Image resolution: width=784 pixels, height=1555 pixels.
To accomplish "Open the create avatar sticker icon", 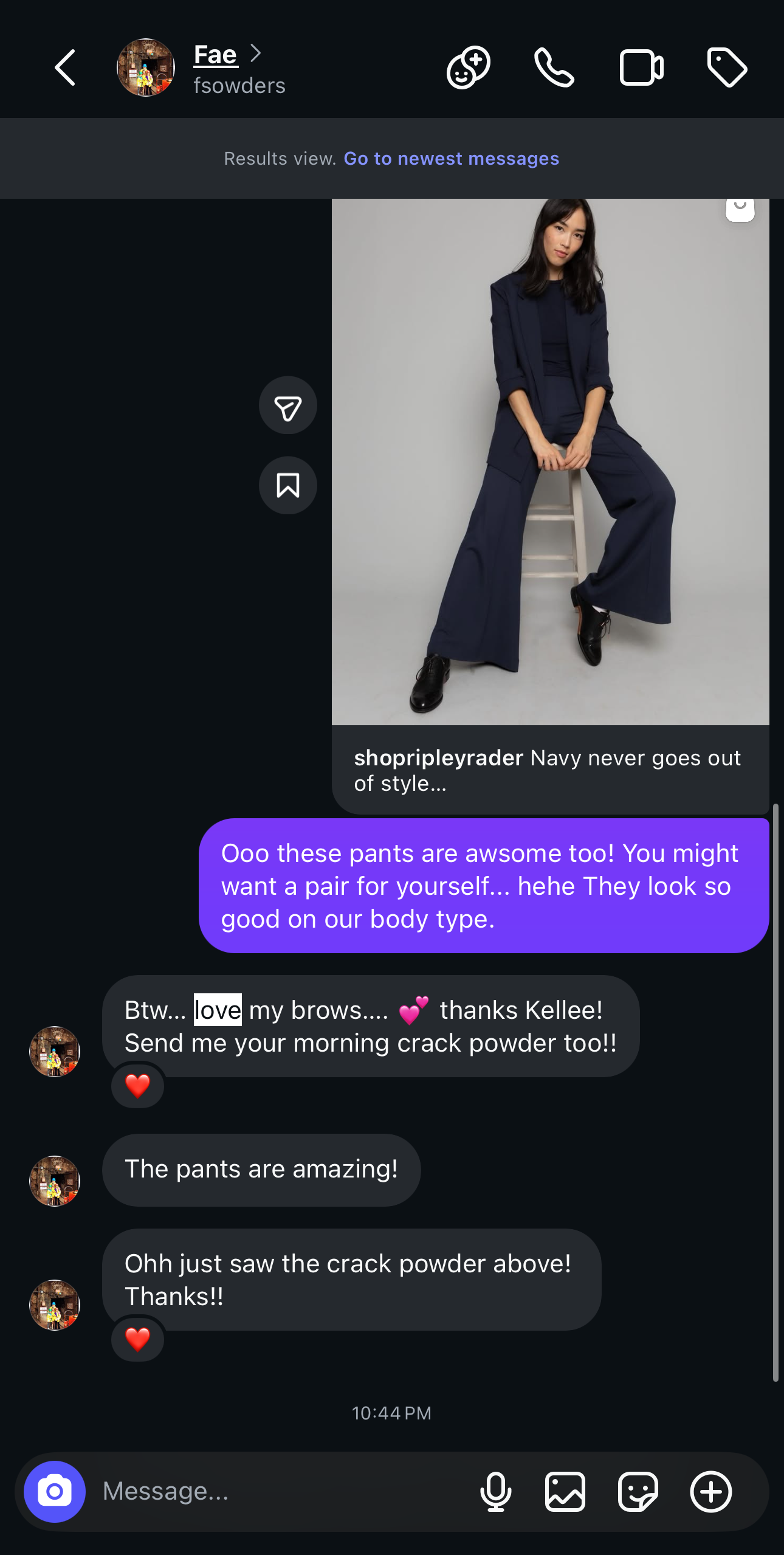I will click(469, 67).
